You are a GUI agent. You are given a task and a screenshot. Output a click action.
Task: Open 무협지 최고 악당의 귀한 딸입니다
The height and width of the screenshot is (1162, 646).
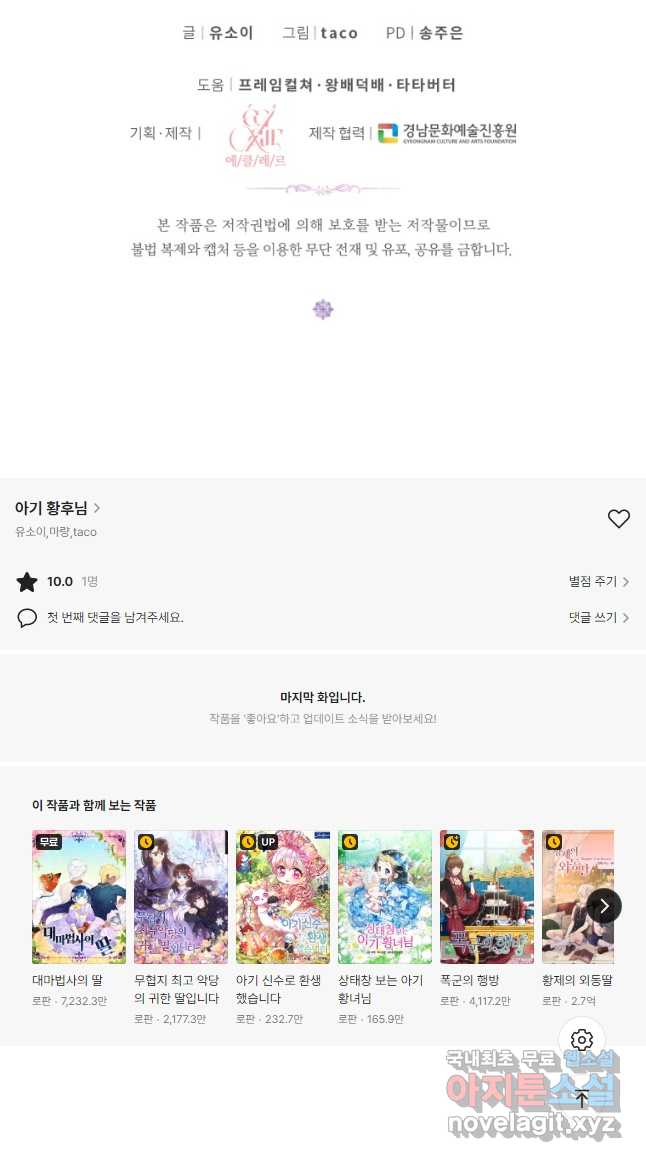181,897
